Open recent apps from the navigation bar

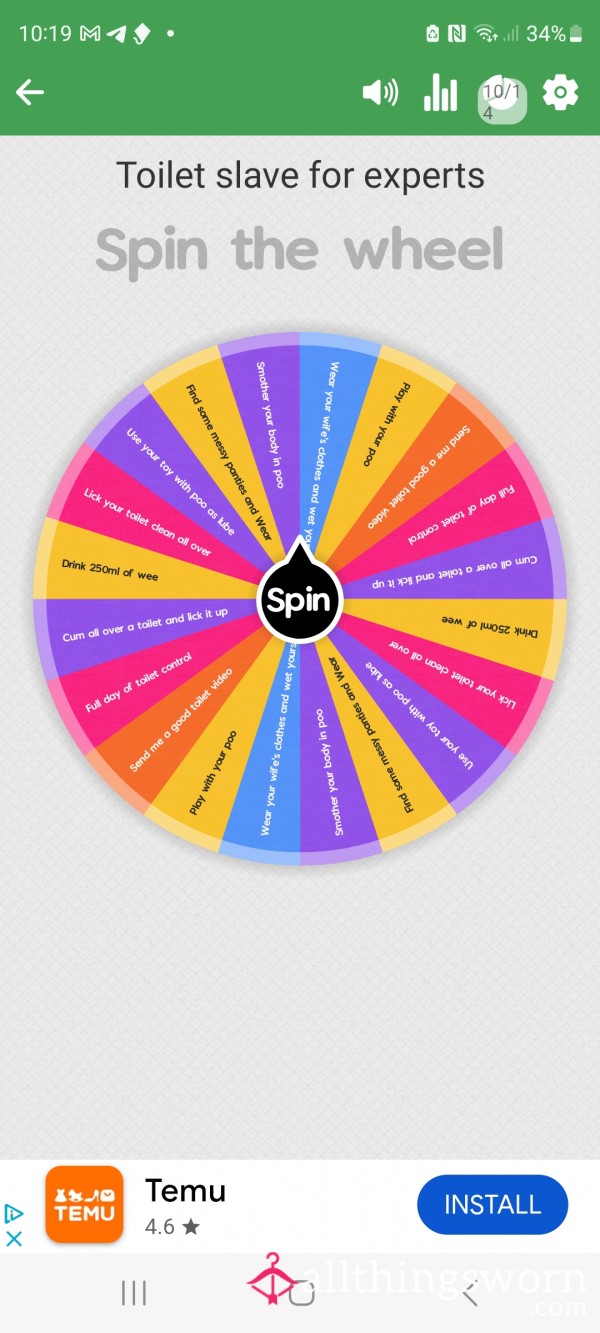pyautogui.click(x=133, y=1293)
